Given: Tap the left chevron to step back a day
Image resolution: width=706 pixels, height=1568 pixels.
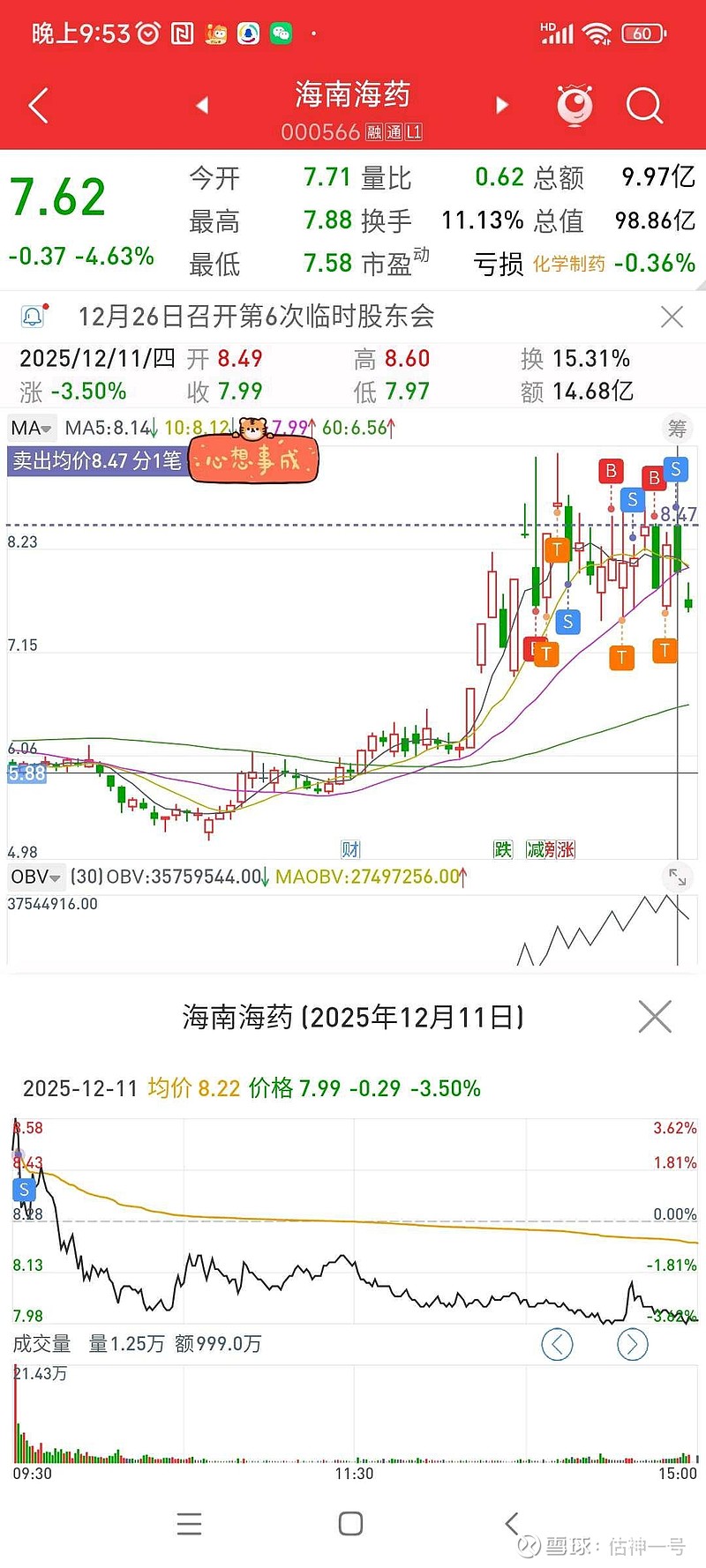Looking at the screenshot, I should [x=557, y=1345].
